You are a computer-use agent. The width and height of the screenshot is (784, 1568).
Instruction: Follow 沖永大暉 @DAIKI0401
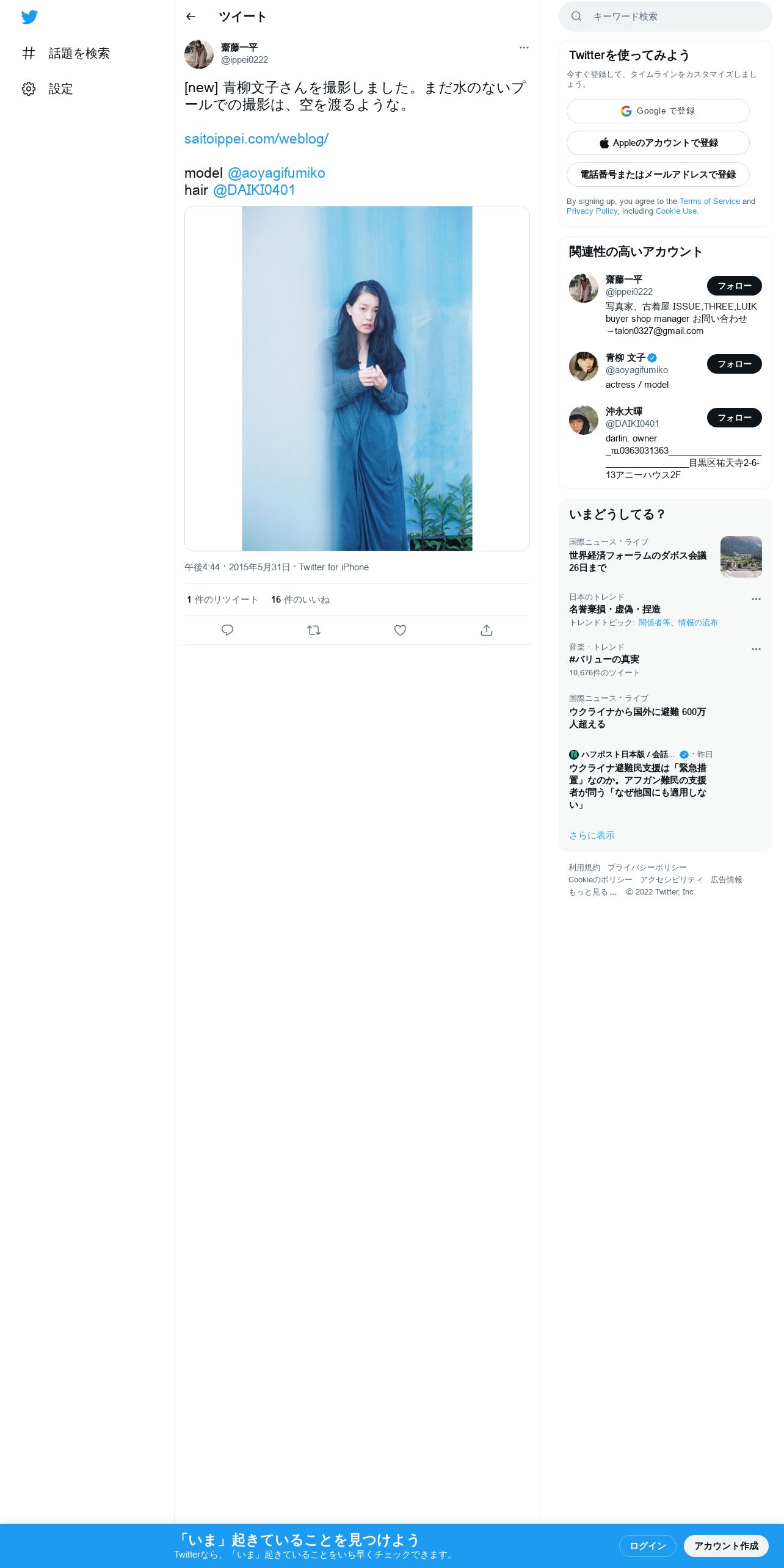pyautogui.click(x=734, y=418)
